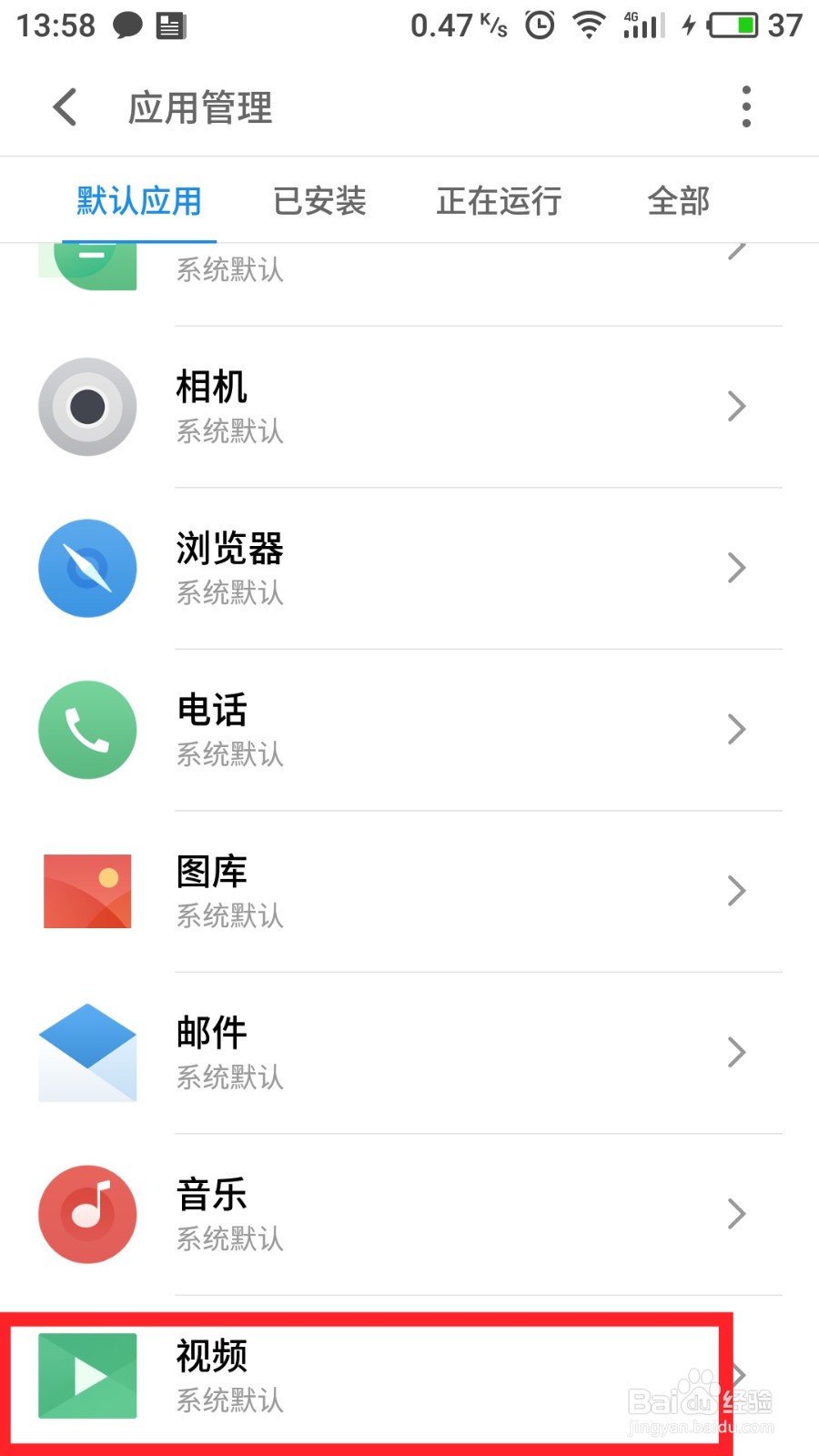Open default 相机 app setting
The height and width of the screenshot is (1456, 819).
pyautogui.click(x=409, y=407)
